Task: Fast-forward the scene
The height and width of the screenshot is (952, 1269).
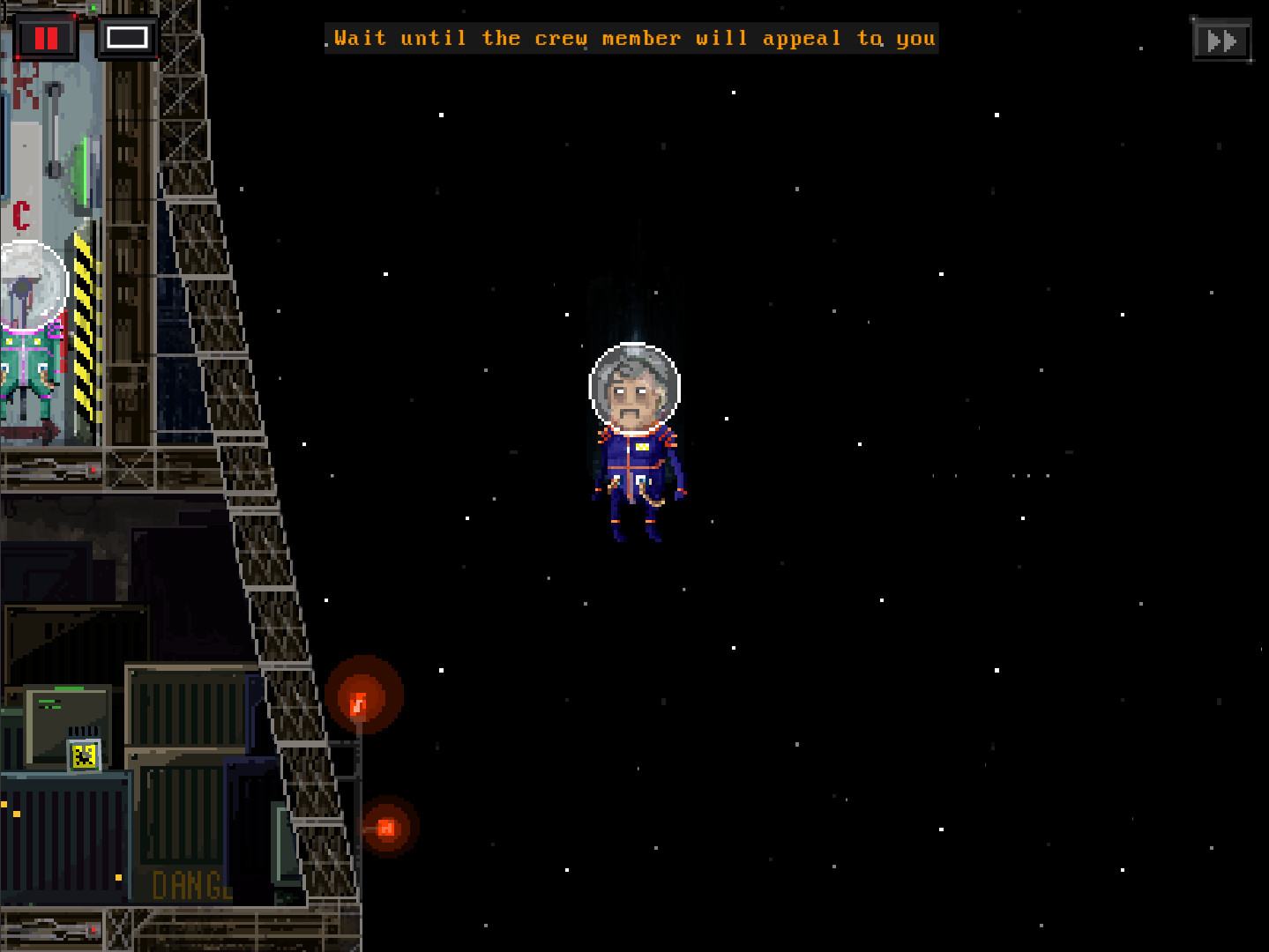Action: pos(1221,41)
